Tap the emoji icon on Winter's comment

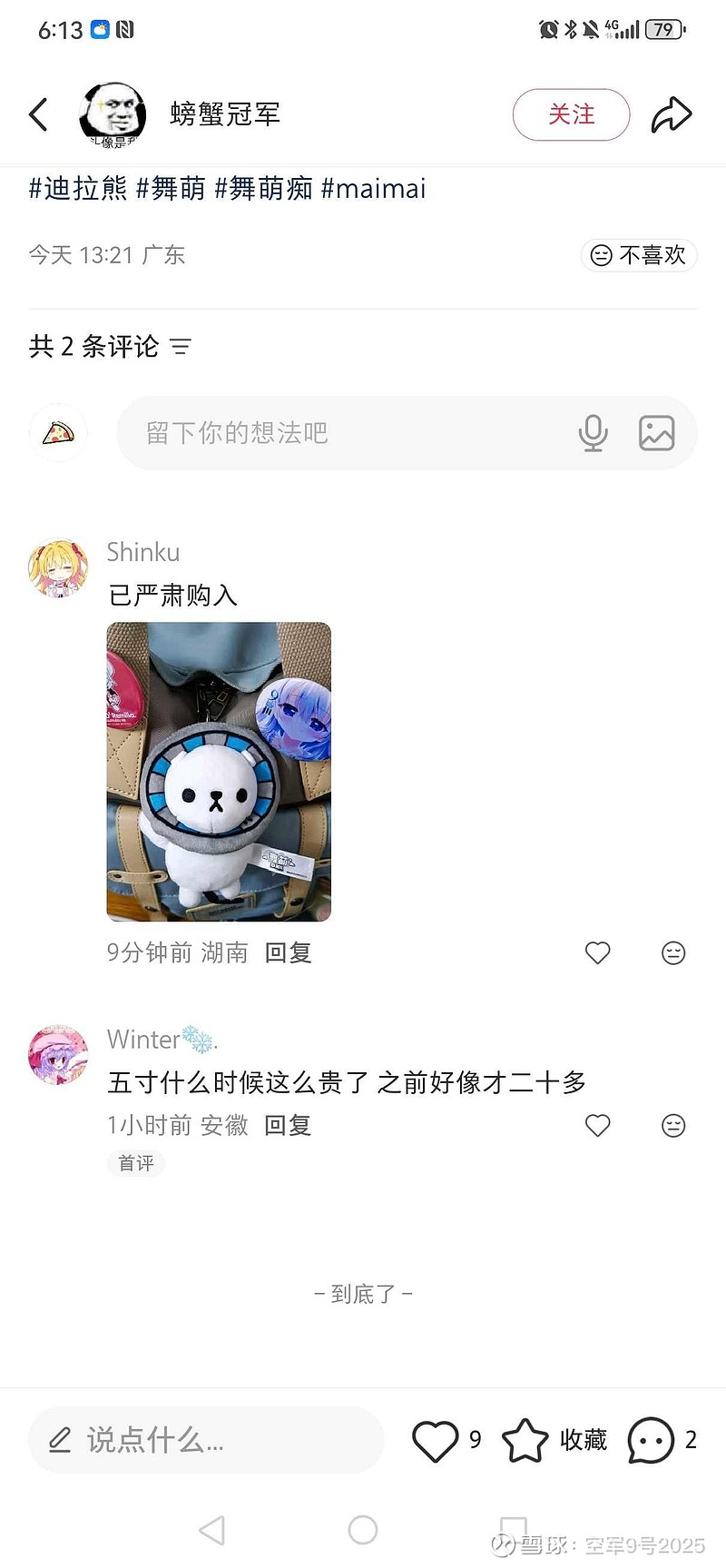click(x=673, y=1125)
